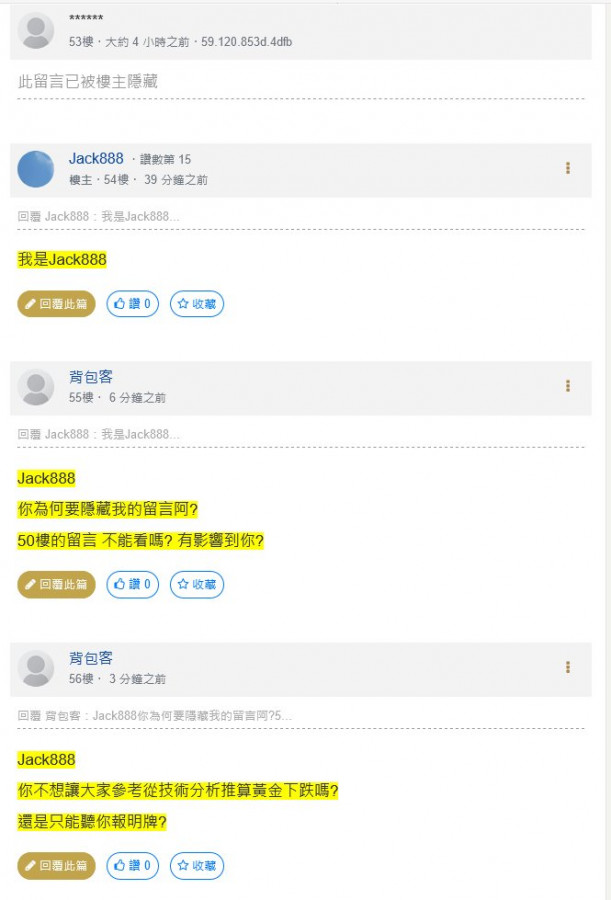Open 背包客's profile from the 56樓 post

[91, 658]
